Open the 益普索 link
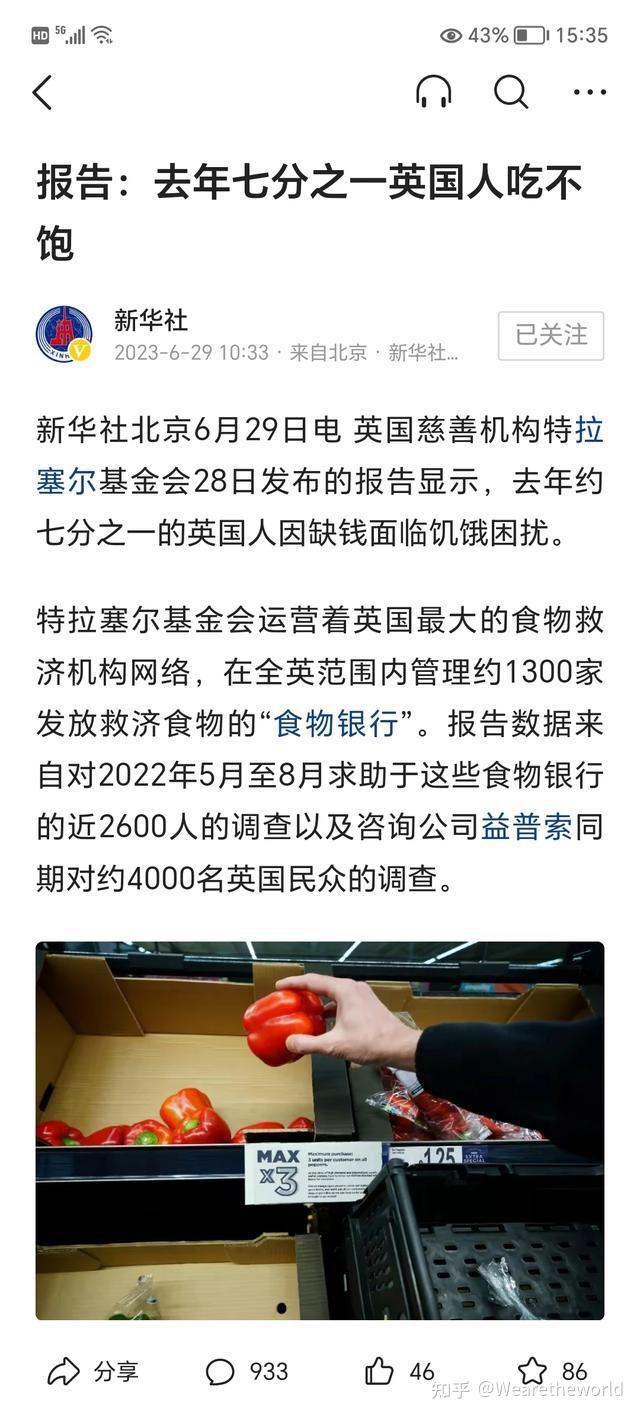 [x=526, y=826]
